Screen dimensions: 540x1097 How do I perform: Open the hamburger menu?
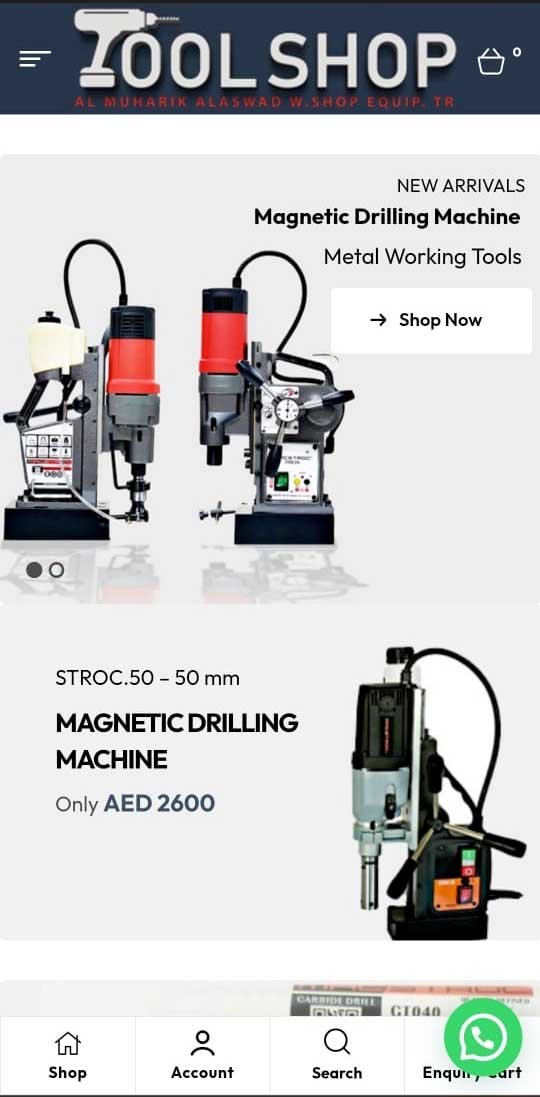point(34,59)
